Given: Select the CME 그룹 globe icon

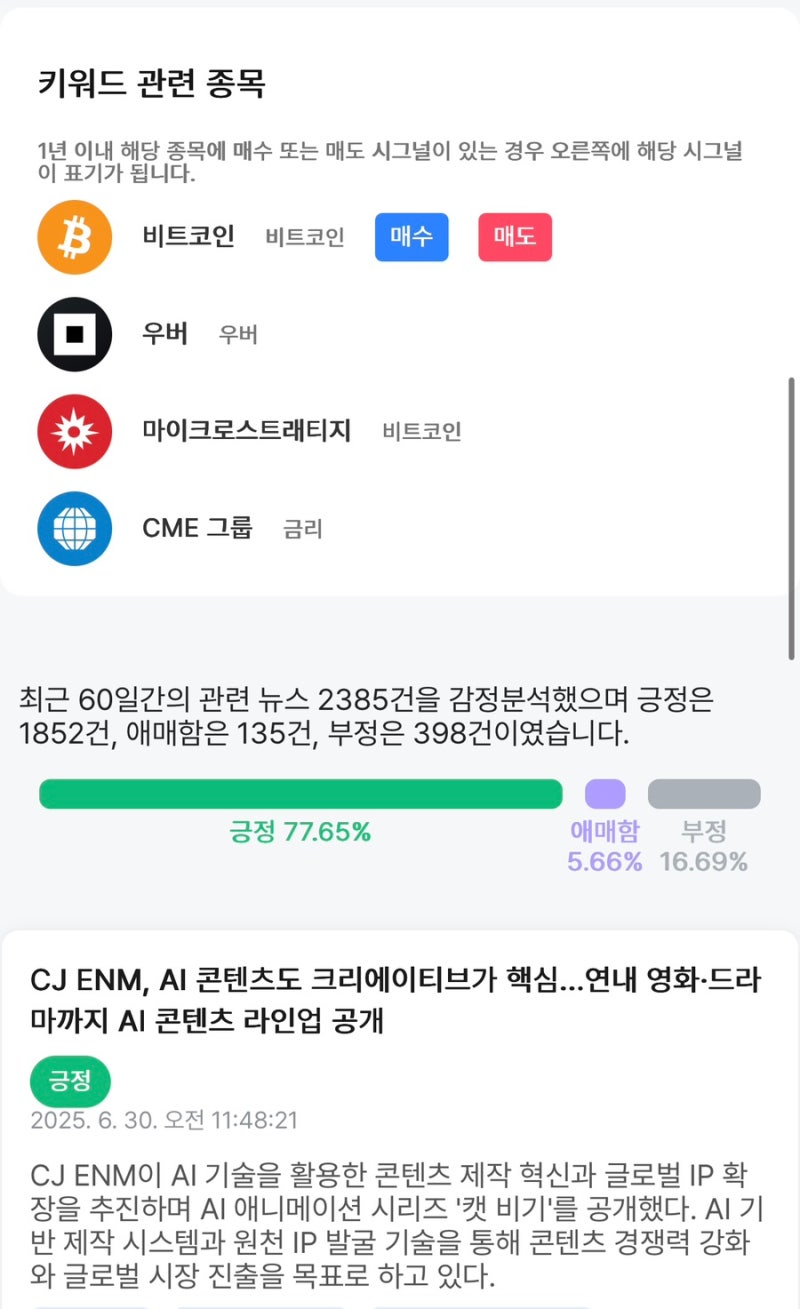Looking at the screenshot, I should (73, 528).
